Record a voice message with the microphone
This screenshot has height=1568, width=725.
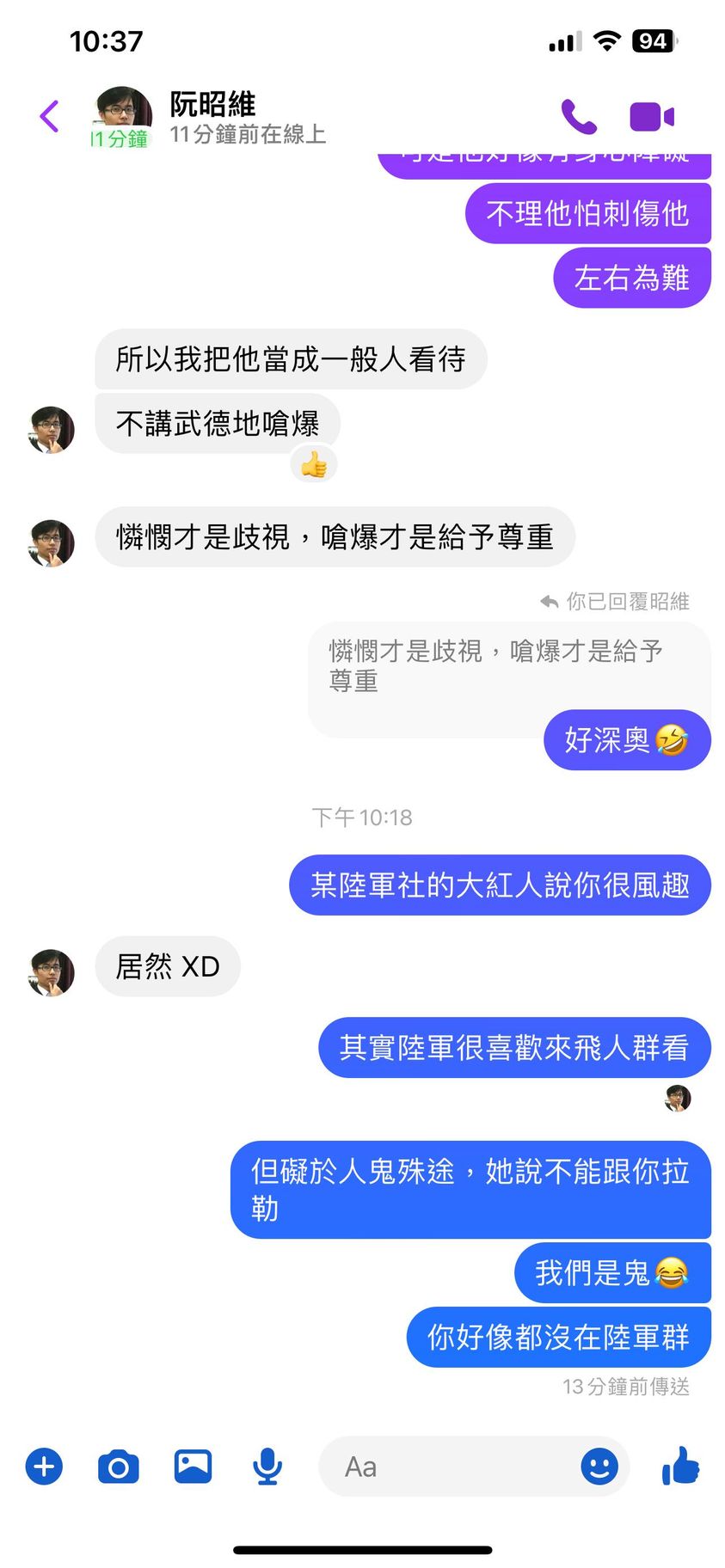coord(267,1466)
